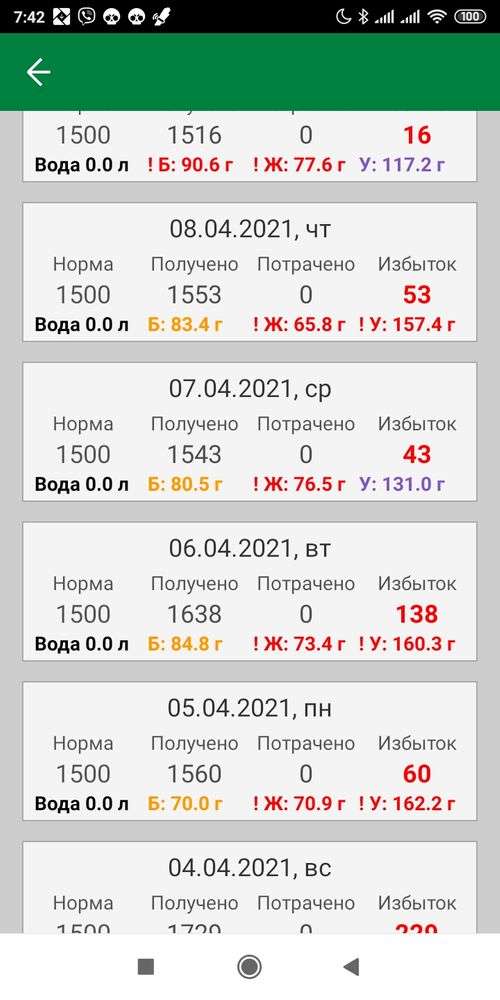Tap the system home button
The width and height of the screenshot is (500, 1000).
249,967
